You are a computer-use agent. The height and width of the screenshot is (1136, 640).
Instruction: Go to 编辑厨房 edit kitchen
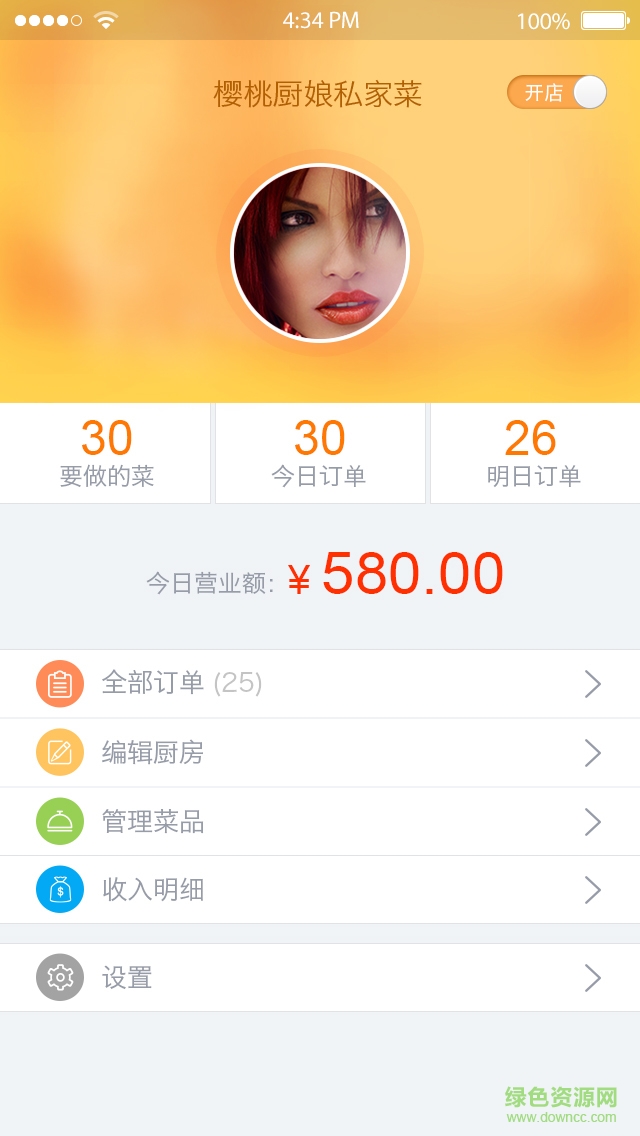tap(320, 753)
